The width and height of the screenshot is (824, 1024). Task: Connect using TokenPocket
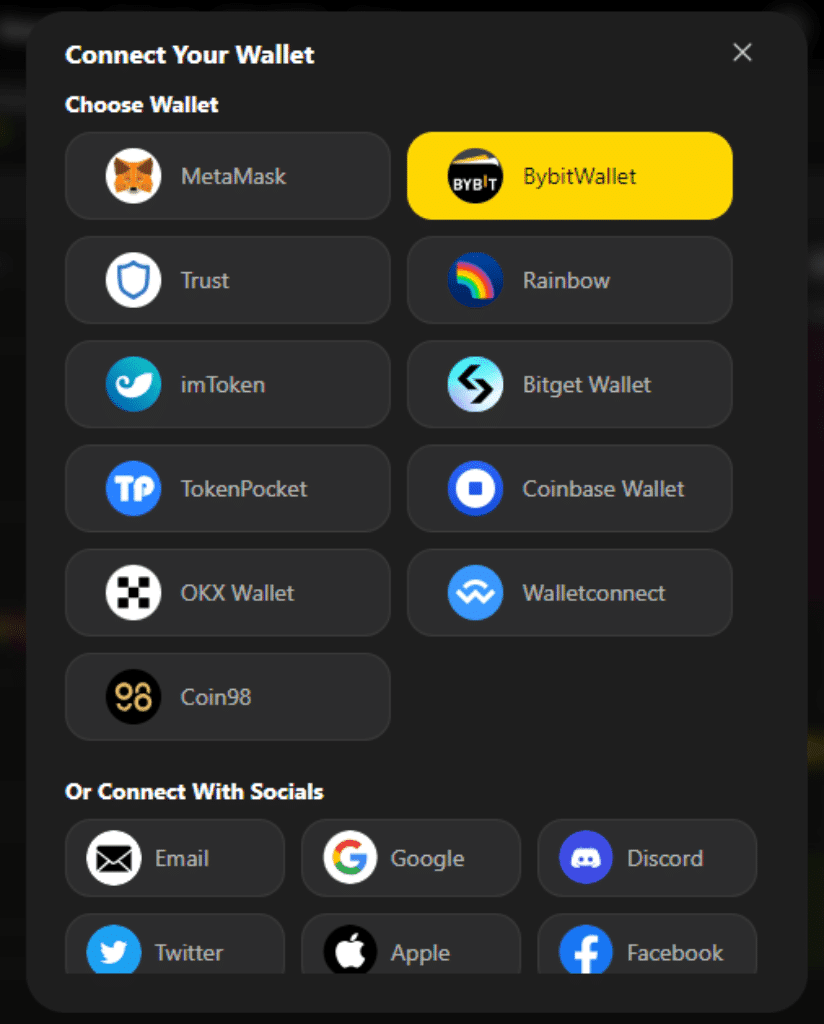228,489
